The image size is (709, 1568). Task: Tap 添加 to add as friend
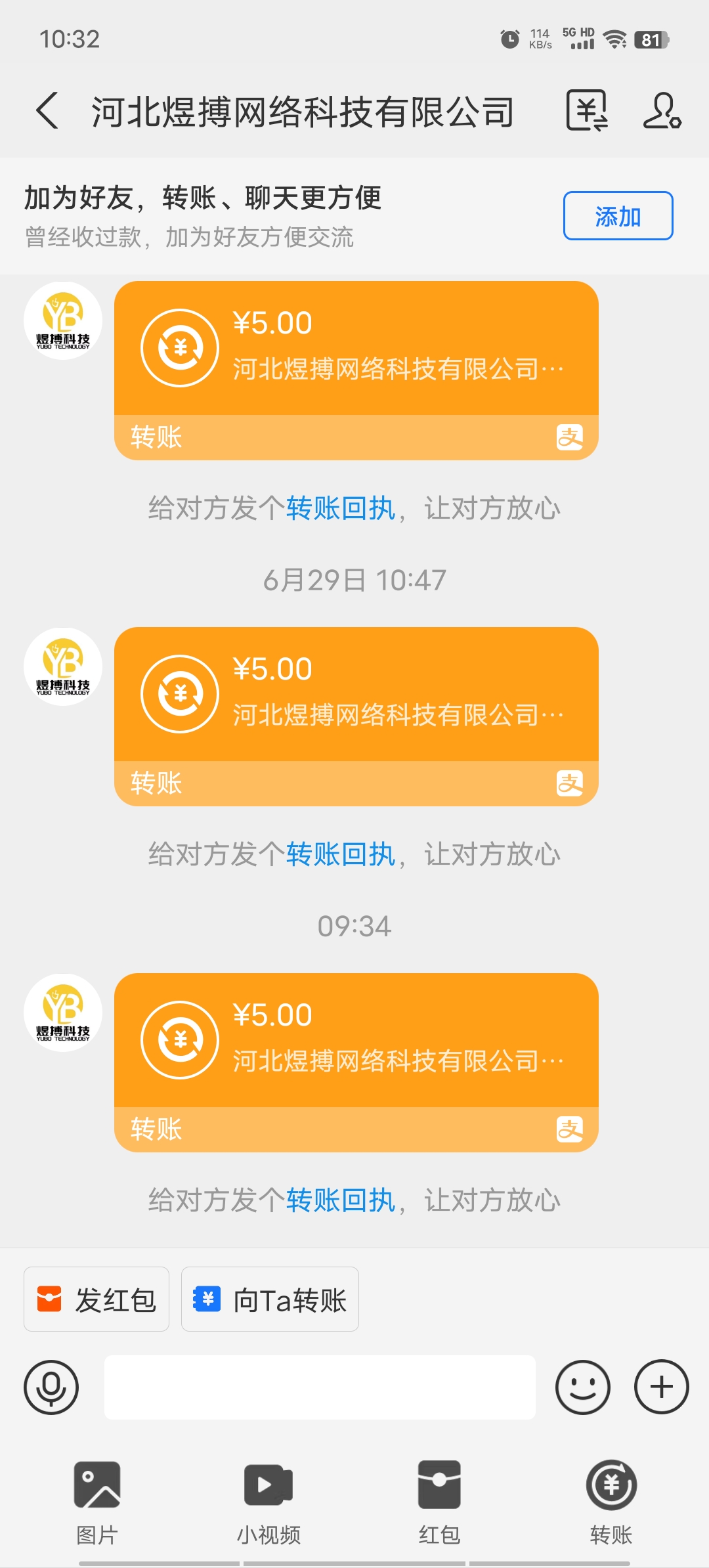[x=618, y=216]
